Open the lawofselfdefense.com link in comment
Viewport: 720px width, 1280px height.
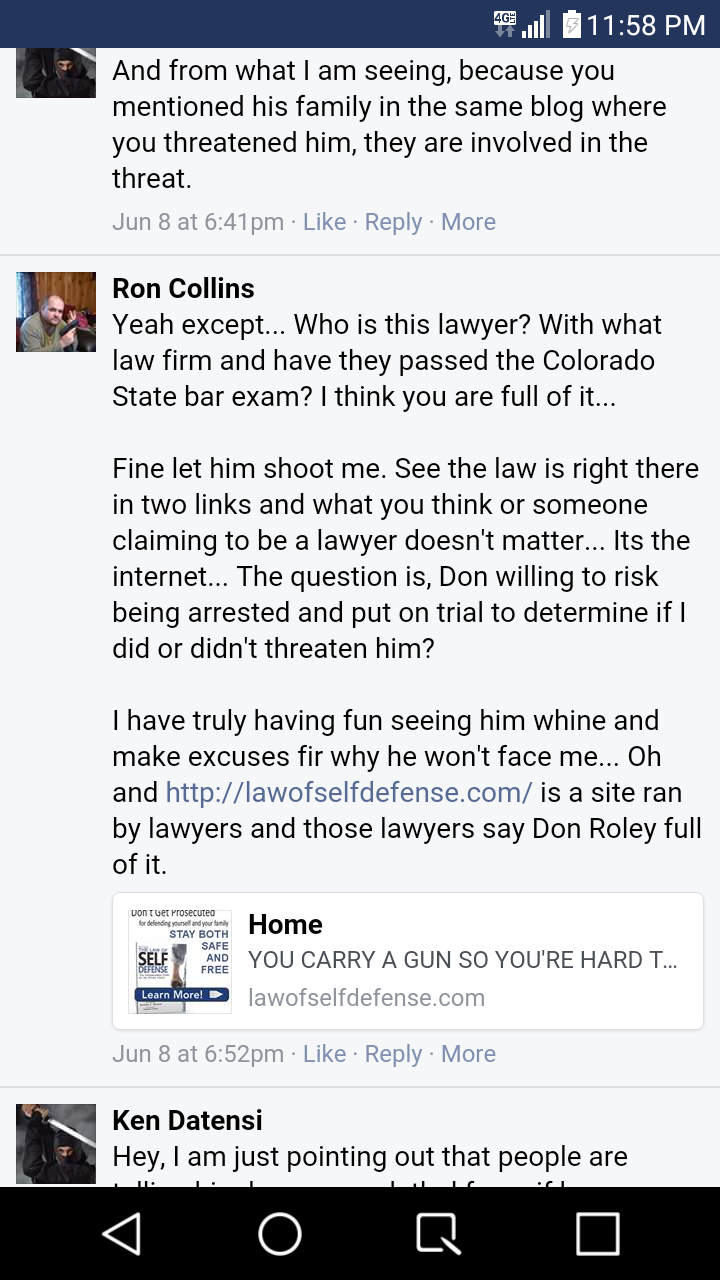point(348,793)
